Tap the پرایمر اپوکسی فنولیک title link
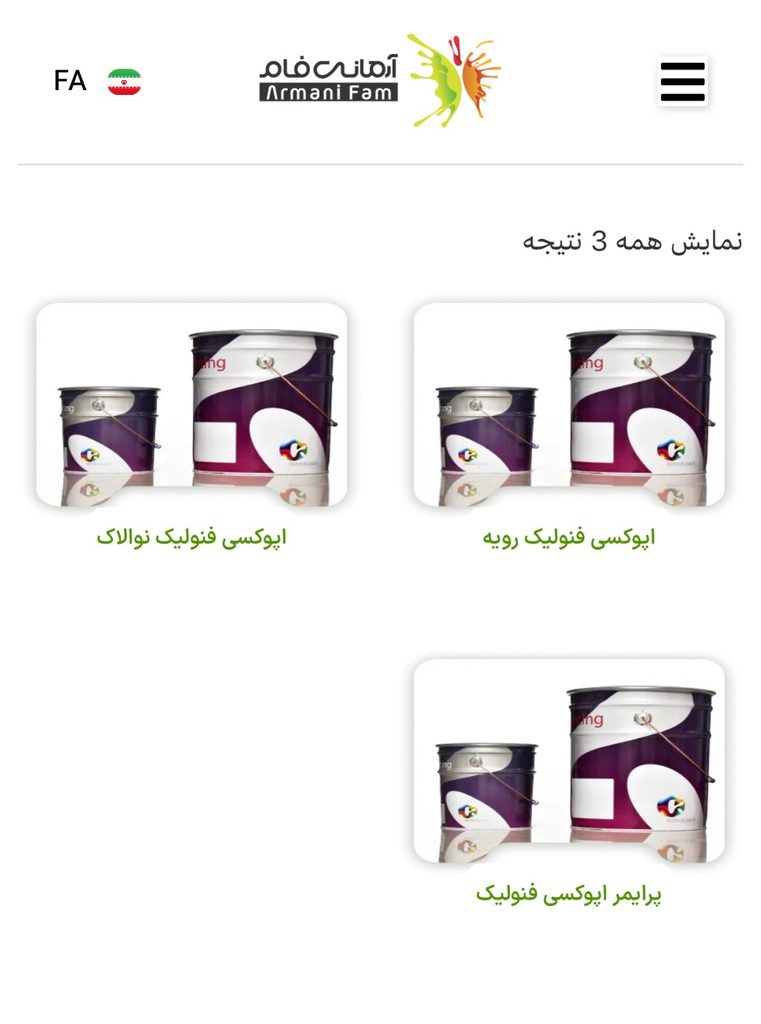This screenshot has height=1024, width=761. tap(568, 894)
